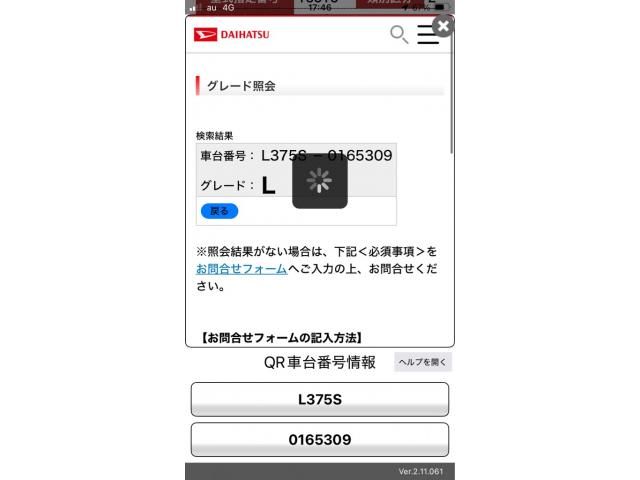Open the search magnifier icon
Screen dimensions: 640x480
(x=398, y=35)
